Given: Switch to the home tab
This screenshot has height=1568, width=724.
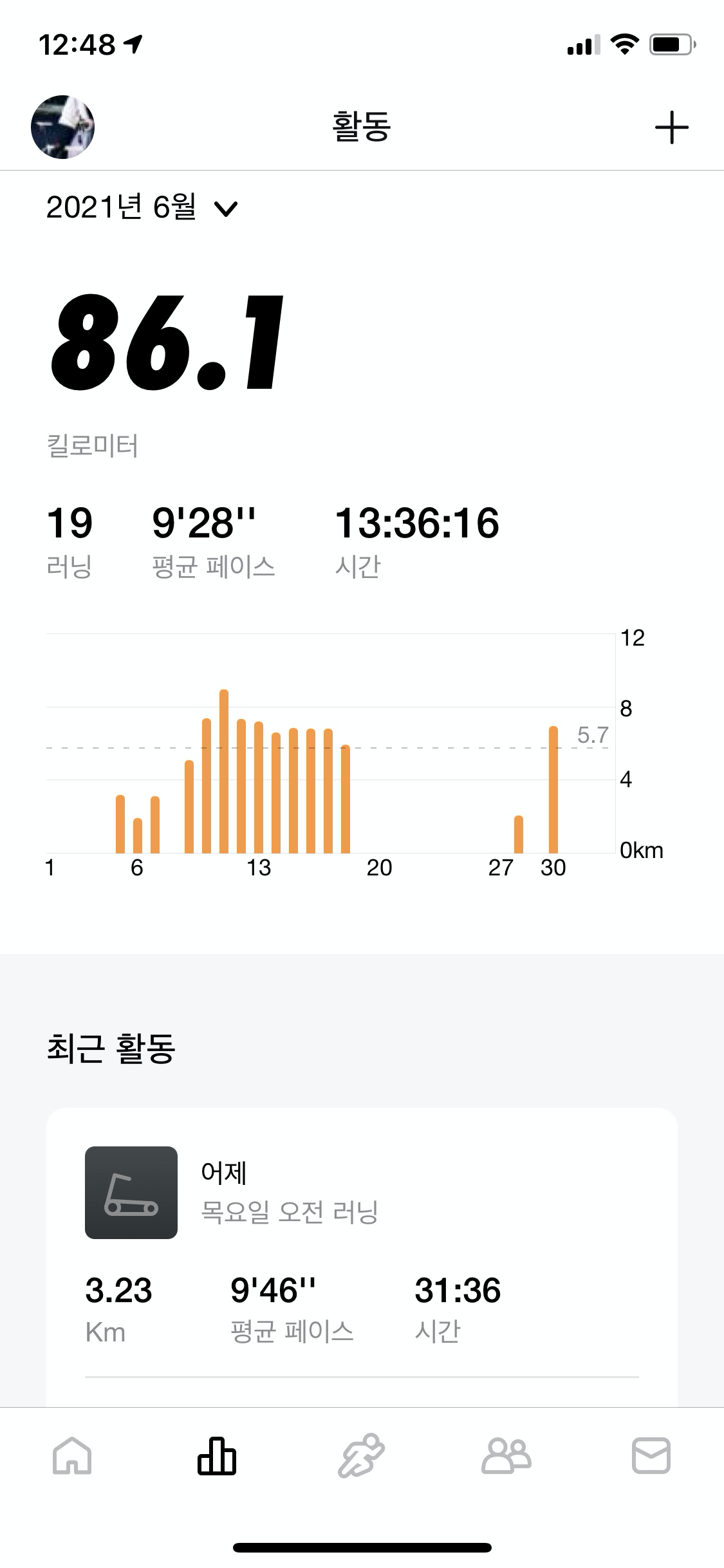Looking at the screenshot, I should [x=72, y=1456].
